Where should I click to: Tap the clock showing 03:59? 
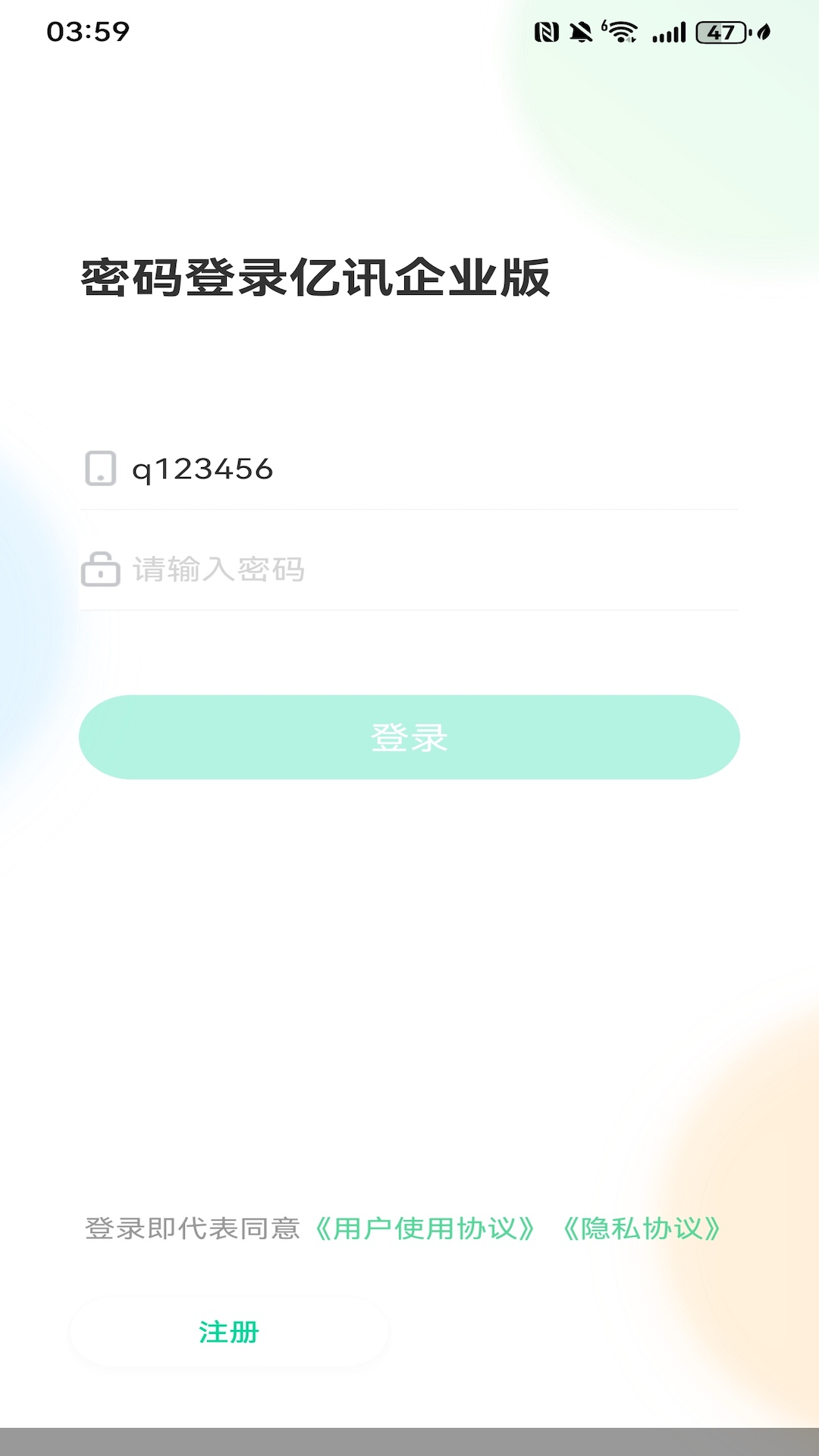(x=89, y=32)
